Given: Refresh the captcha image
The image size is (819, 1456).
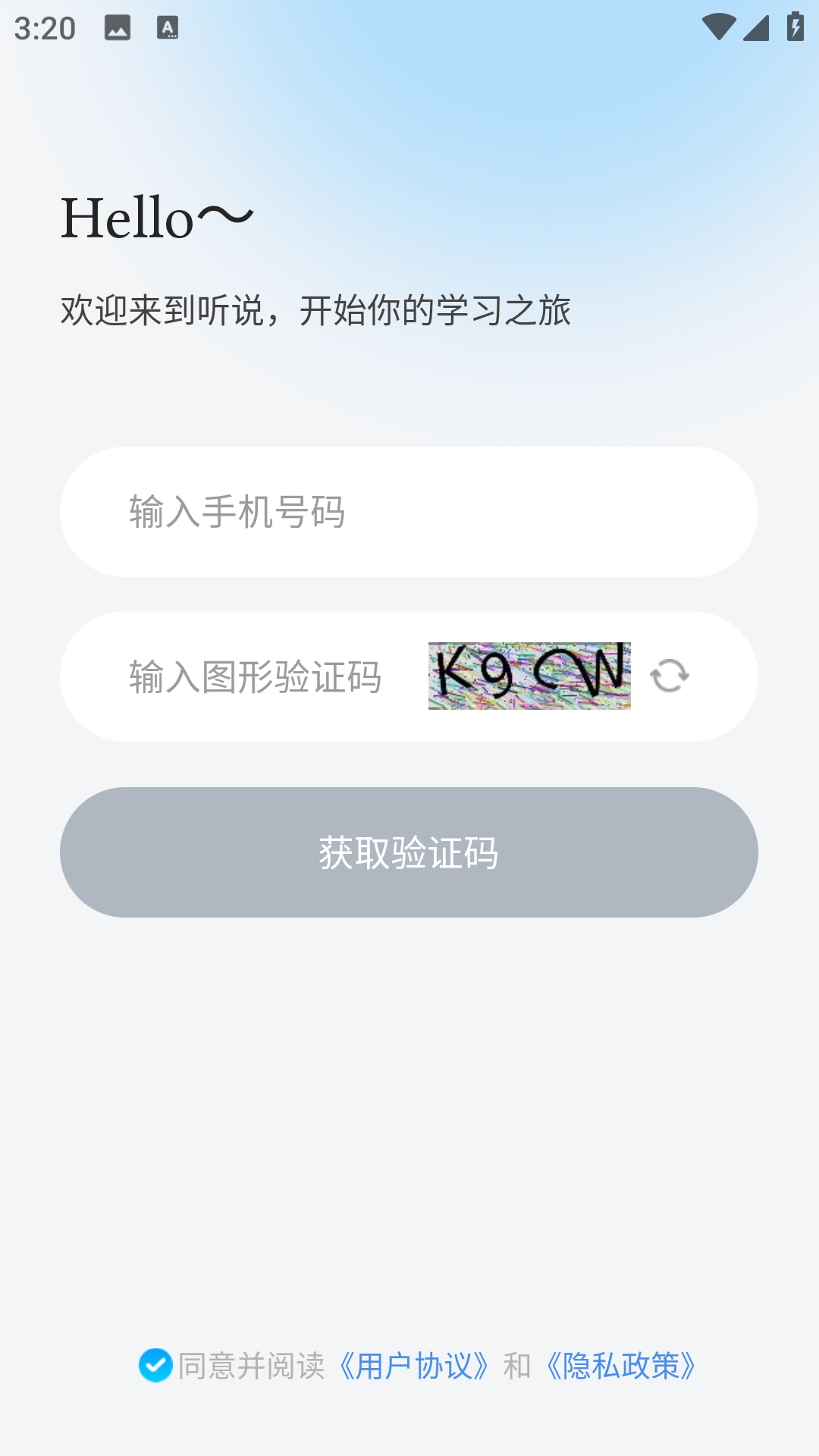Looking at the screenshot, I should 670,676.
